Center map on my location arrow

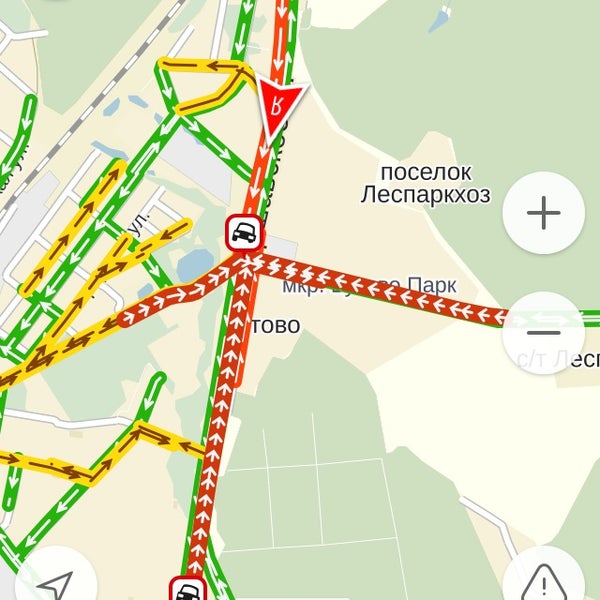[x=56, y=582]
